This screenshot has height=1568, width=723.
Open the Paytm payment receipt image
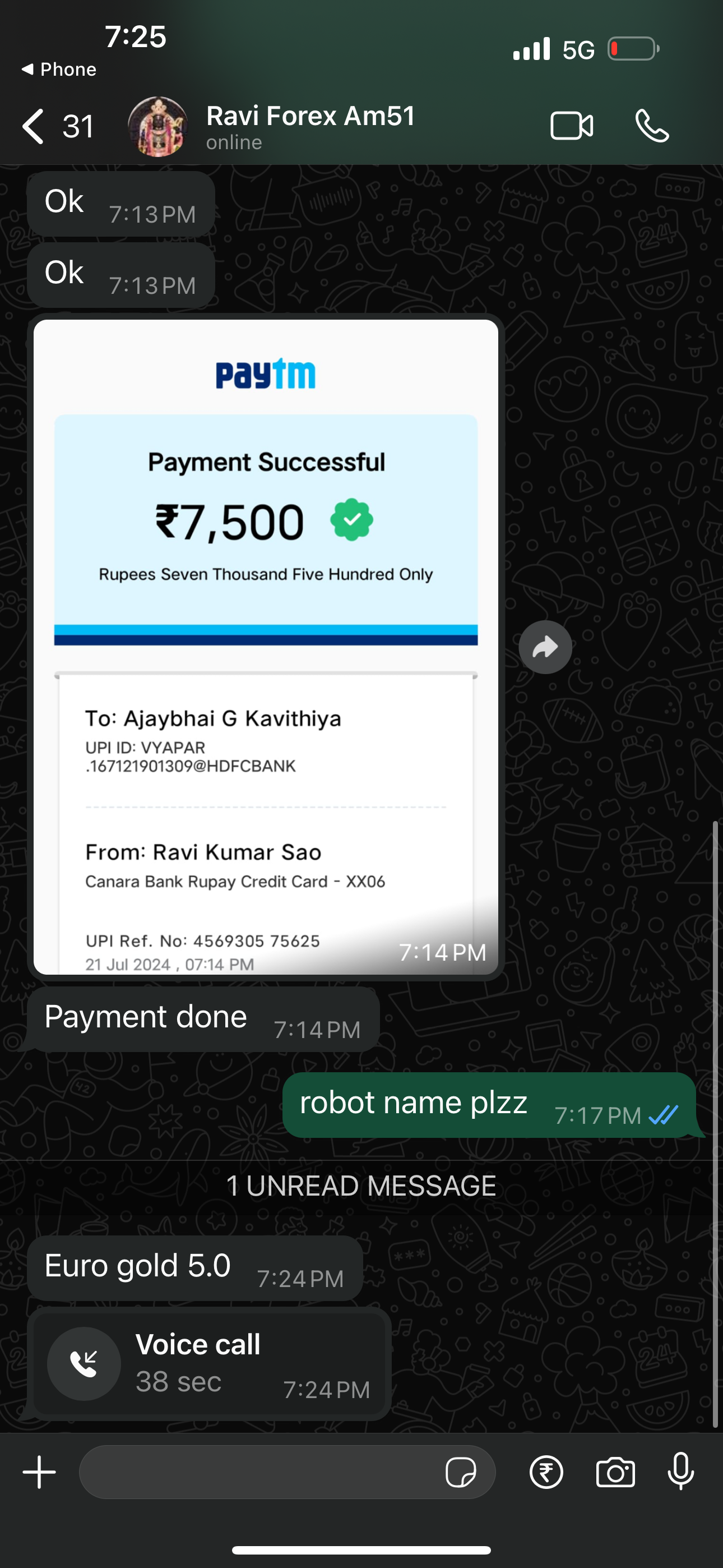265,645
